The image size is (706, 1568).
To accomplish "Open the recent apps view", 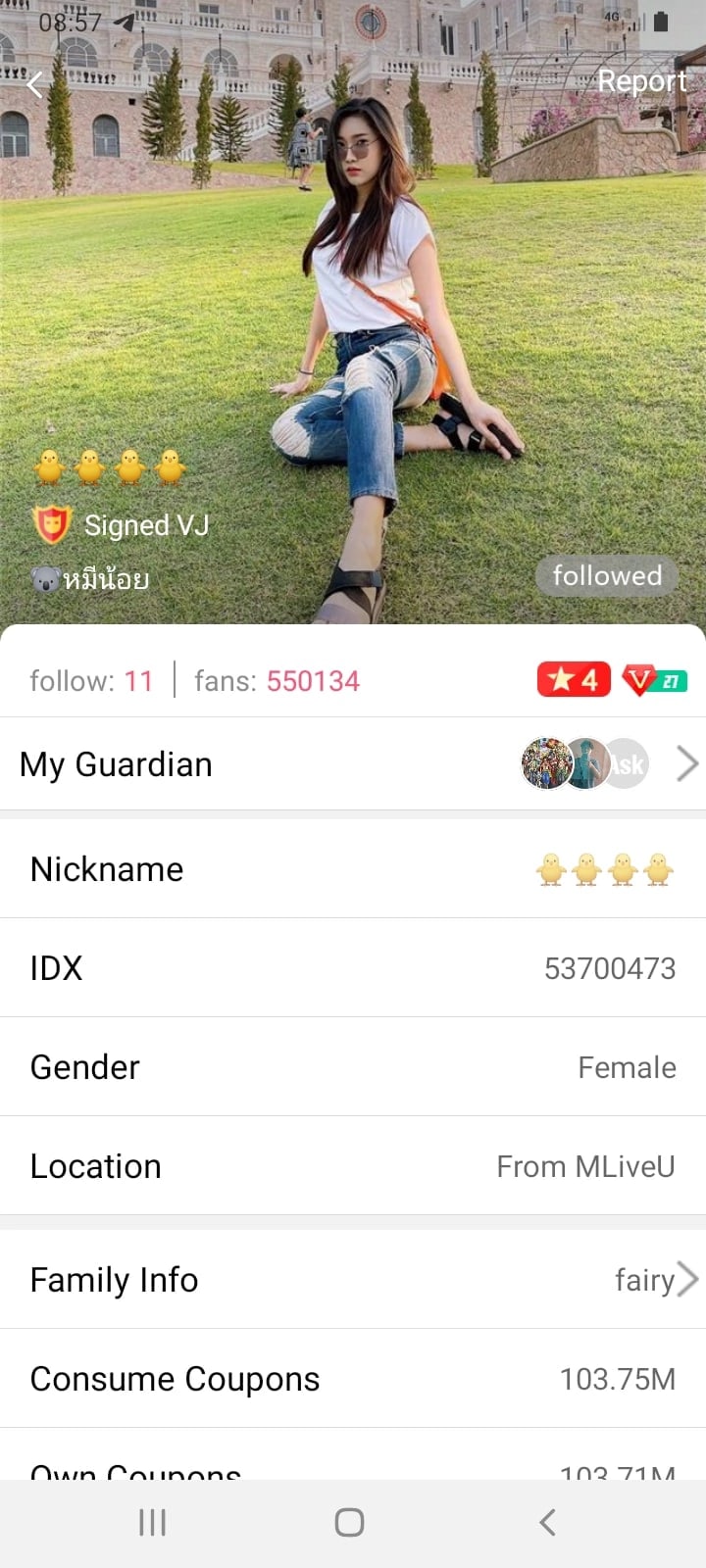I will pos(152,1522).
